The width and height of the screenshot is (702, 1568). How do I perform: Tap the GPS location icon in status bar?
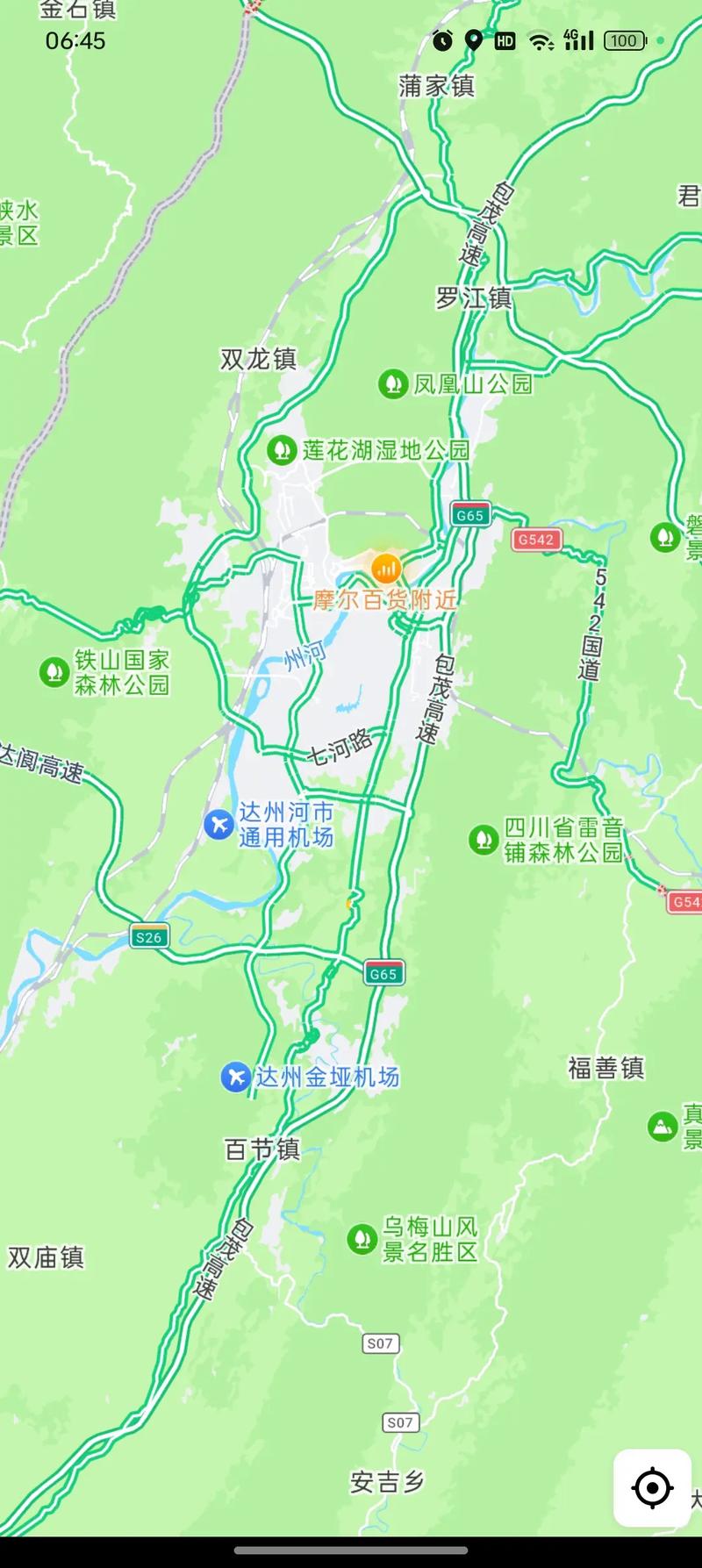point(473,39)
